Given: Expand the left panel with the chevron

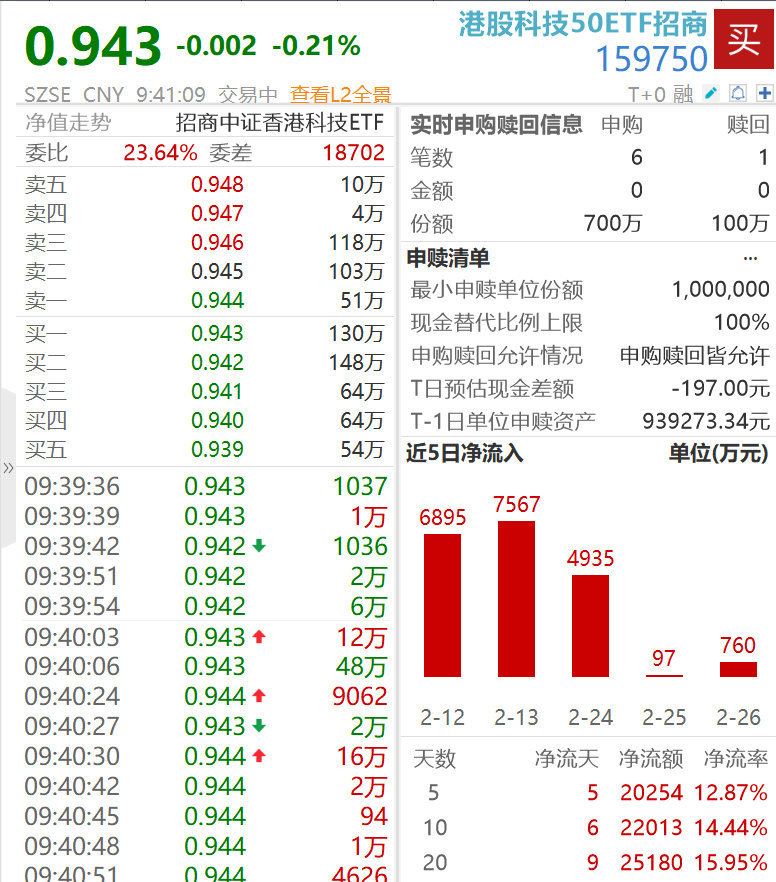Looking at the screenshot, I should [x=8, y=466].
